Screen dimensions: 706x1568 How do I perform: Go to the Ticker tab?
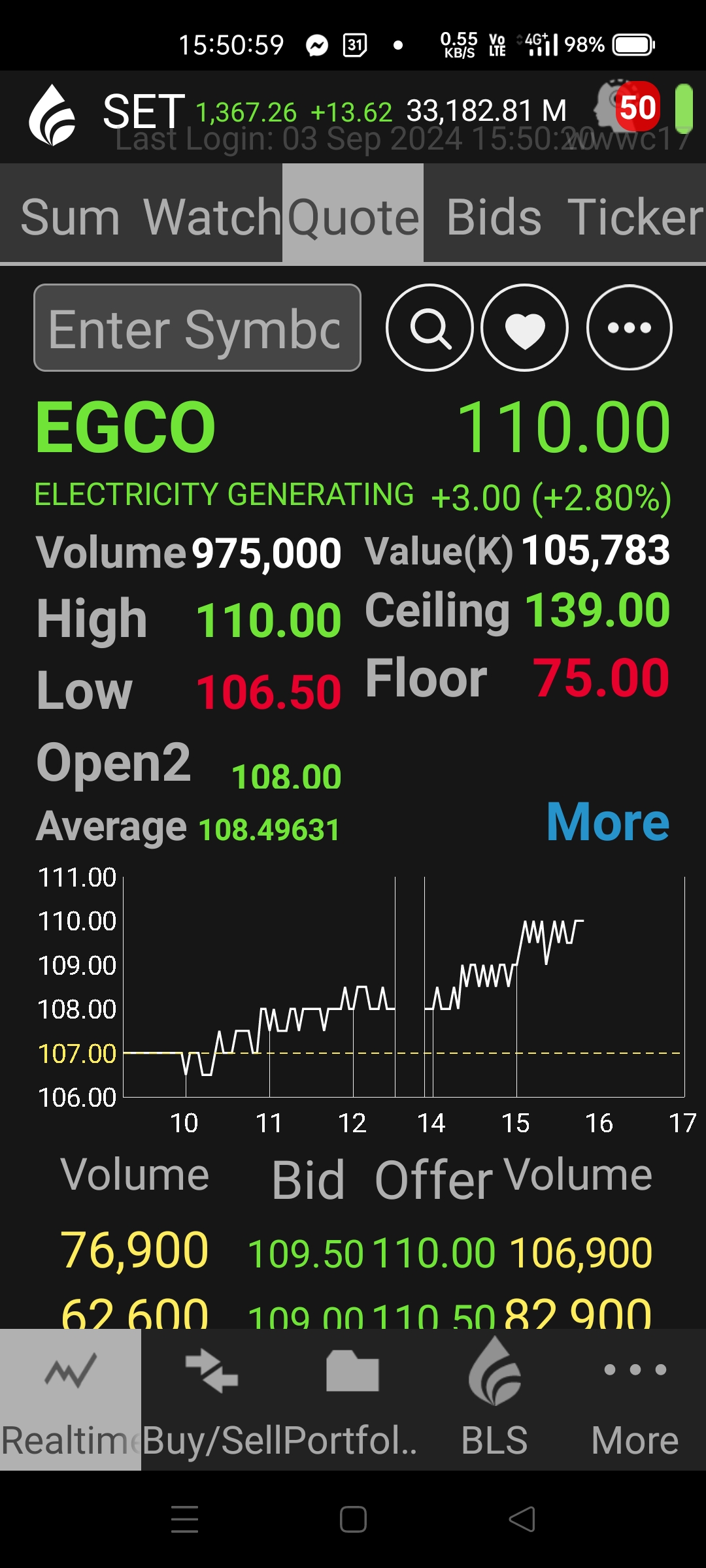[x=635, y=217]
